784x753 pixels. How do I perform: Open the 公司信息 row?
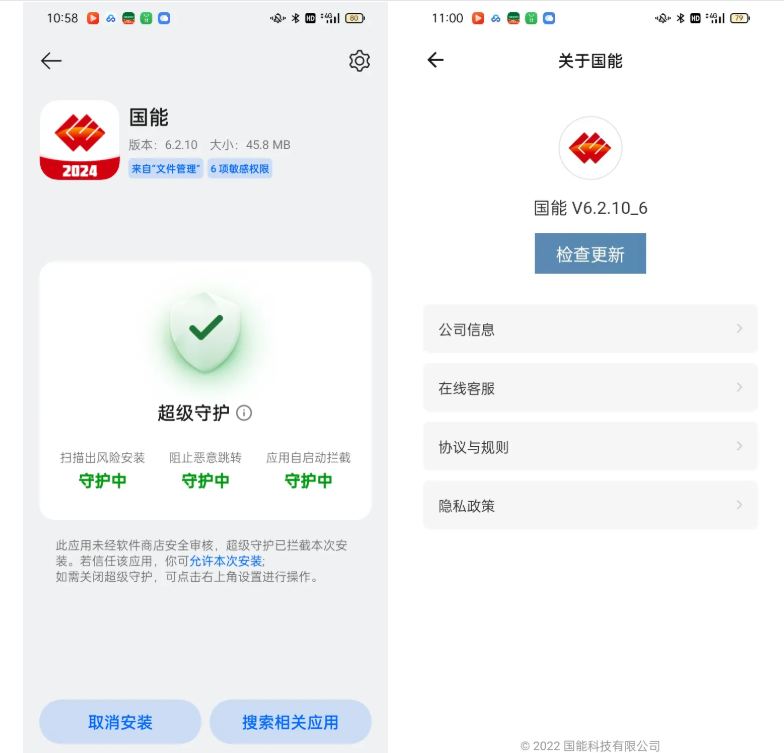pos(590,329)
